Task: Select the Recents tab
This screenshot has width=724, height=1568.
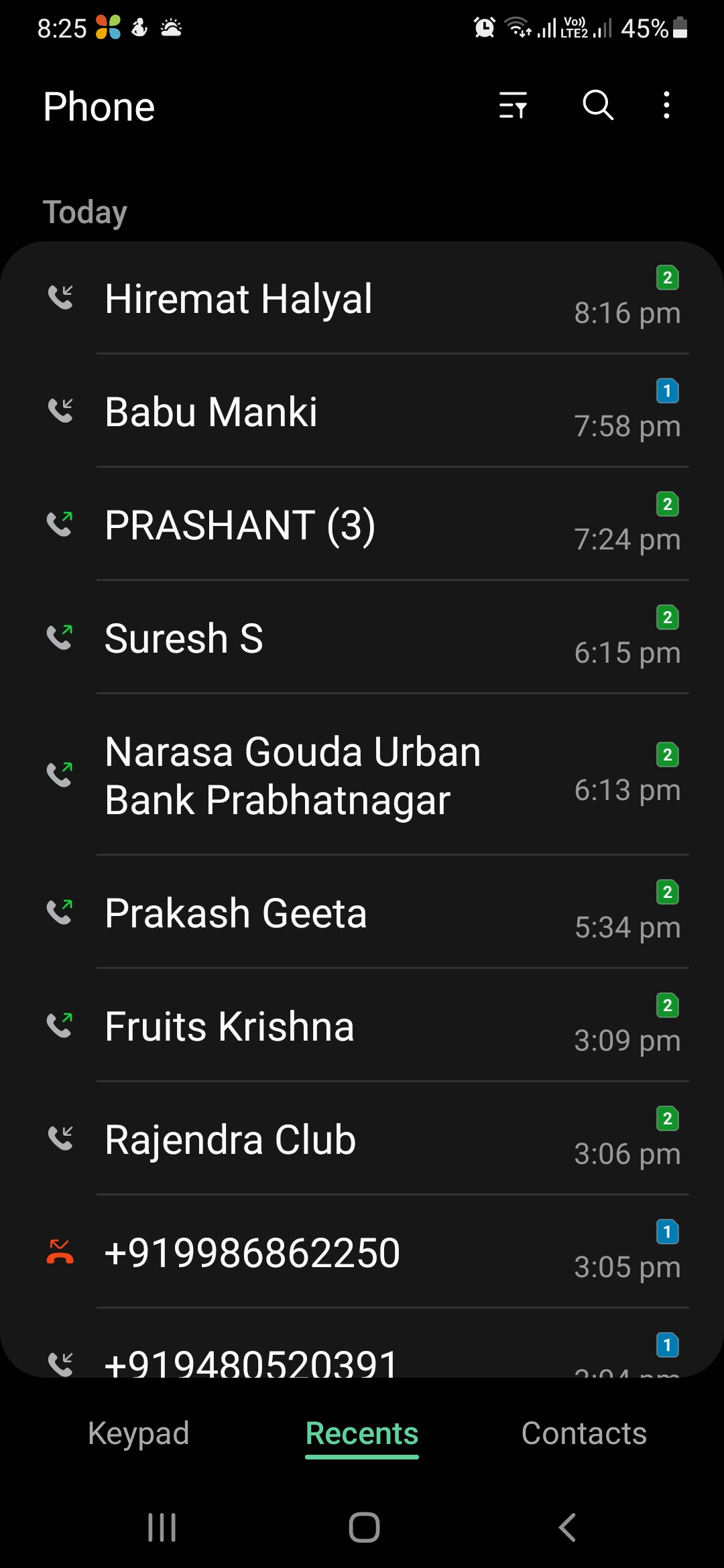Action: (362, 1435)
